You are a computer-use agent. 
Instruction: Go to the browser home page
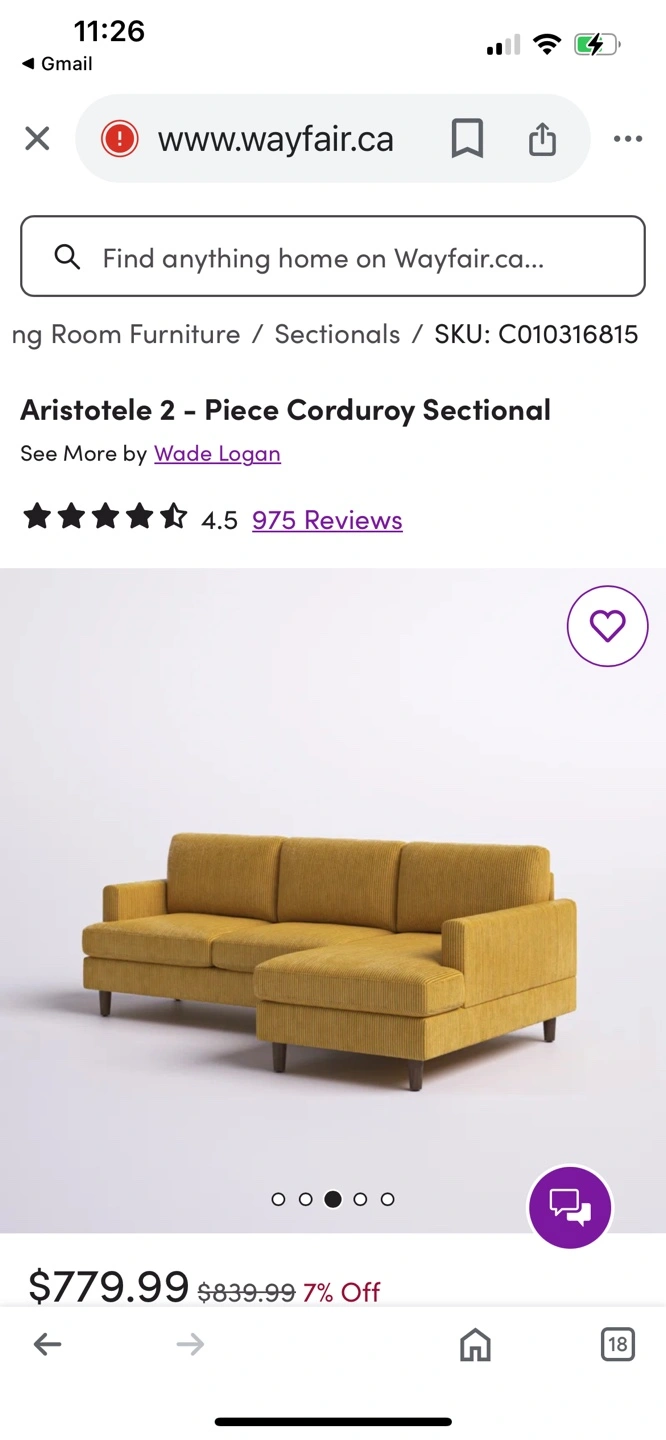[475, 1345]
